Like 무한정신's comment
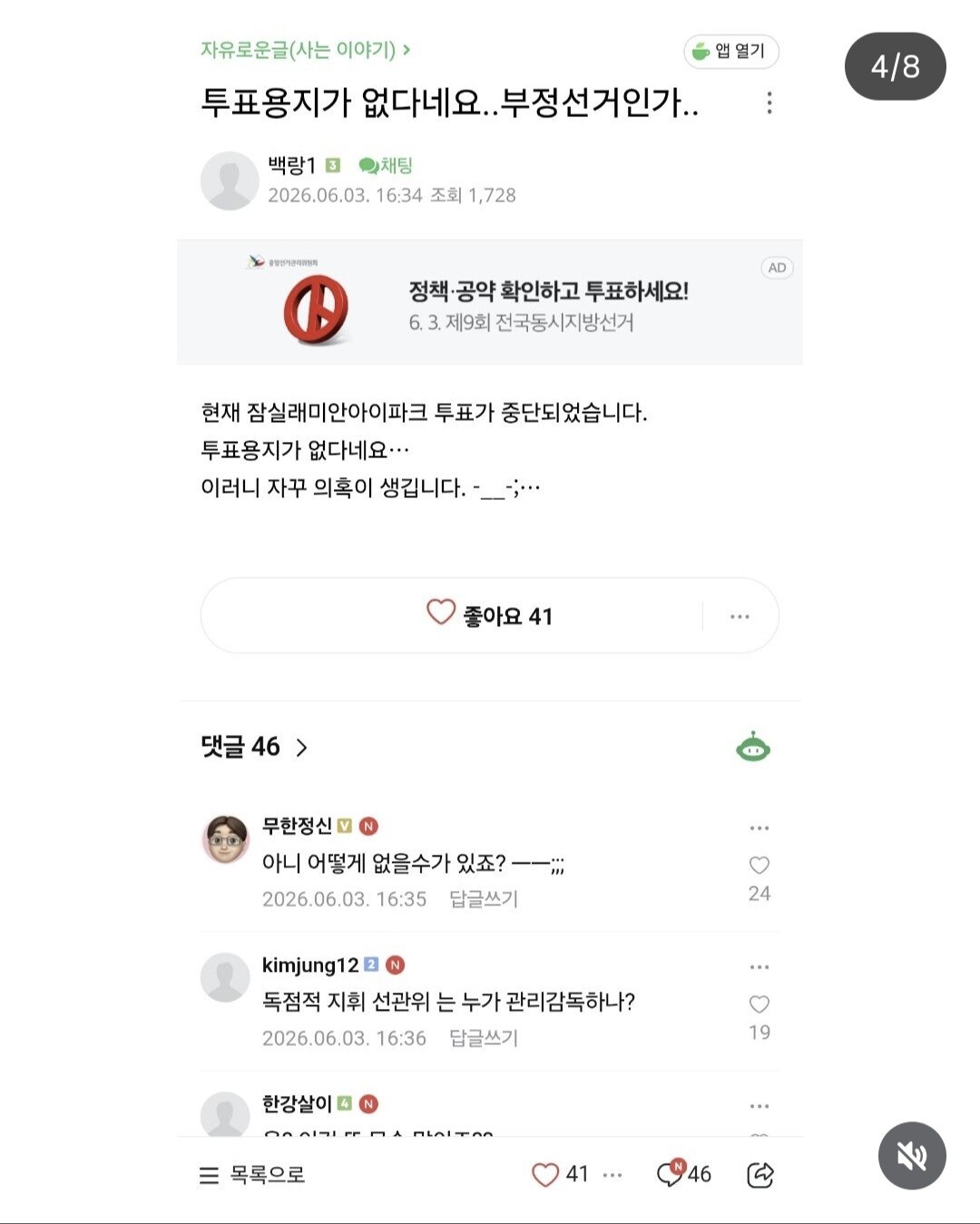 click(x=759, y=866)
